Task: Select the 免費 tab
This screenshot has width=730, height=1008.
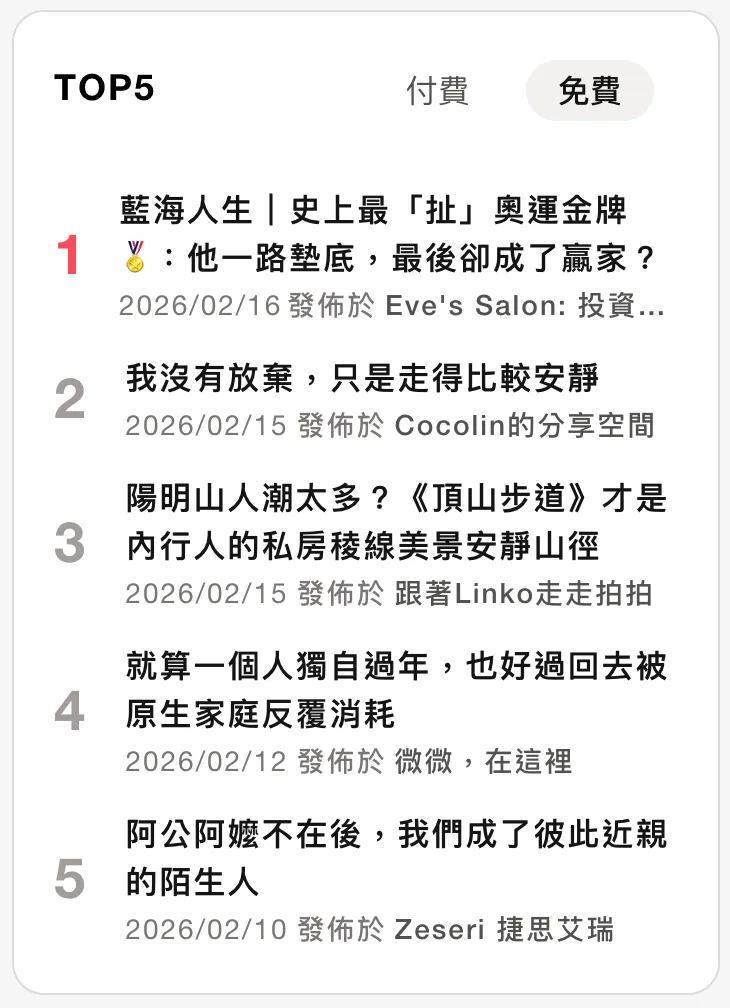Action: [x=589, y=91]
